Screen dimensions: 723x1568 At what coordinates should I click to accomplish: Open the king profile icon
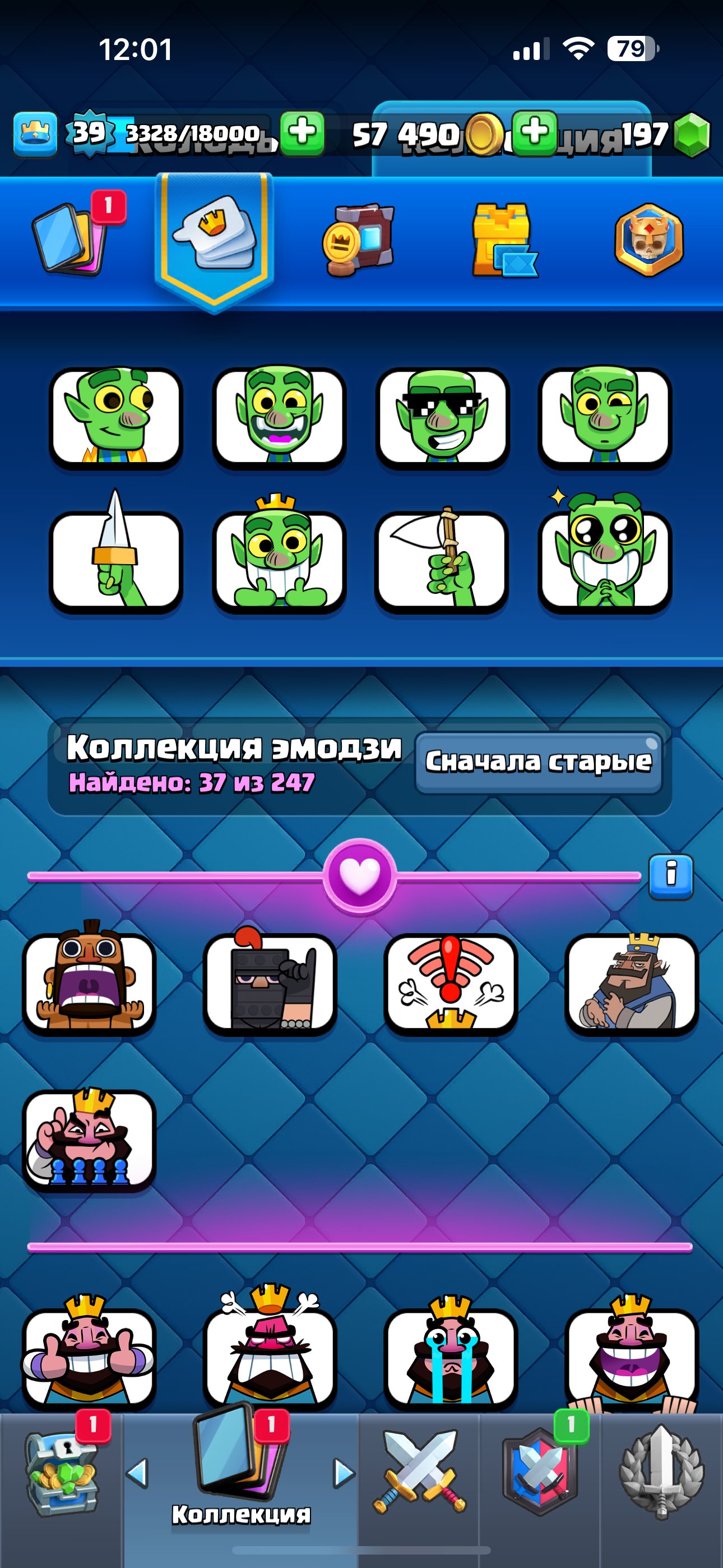tap(35, 133)
